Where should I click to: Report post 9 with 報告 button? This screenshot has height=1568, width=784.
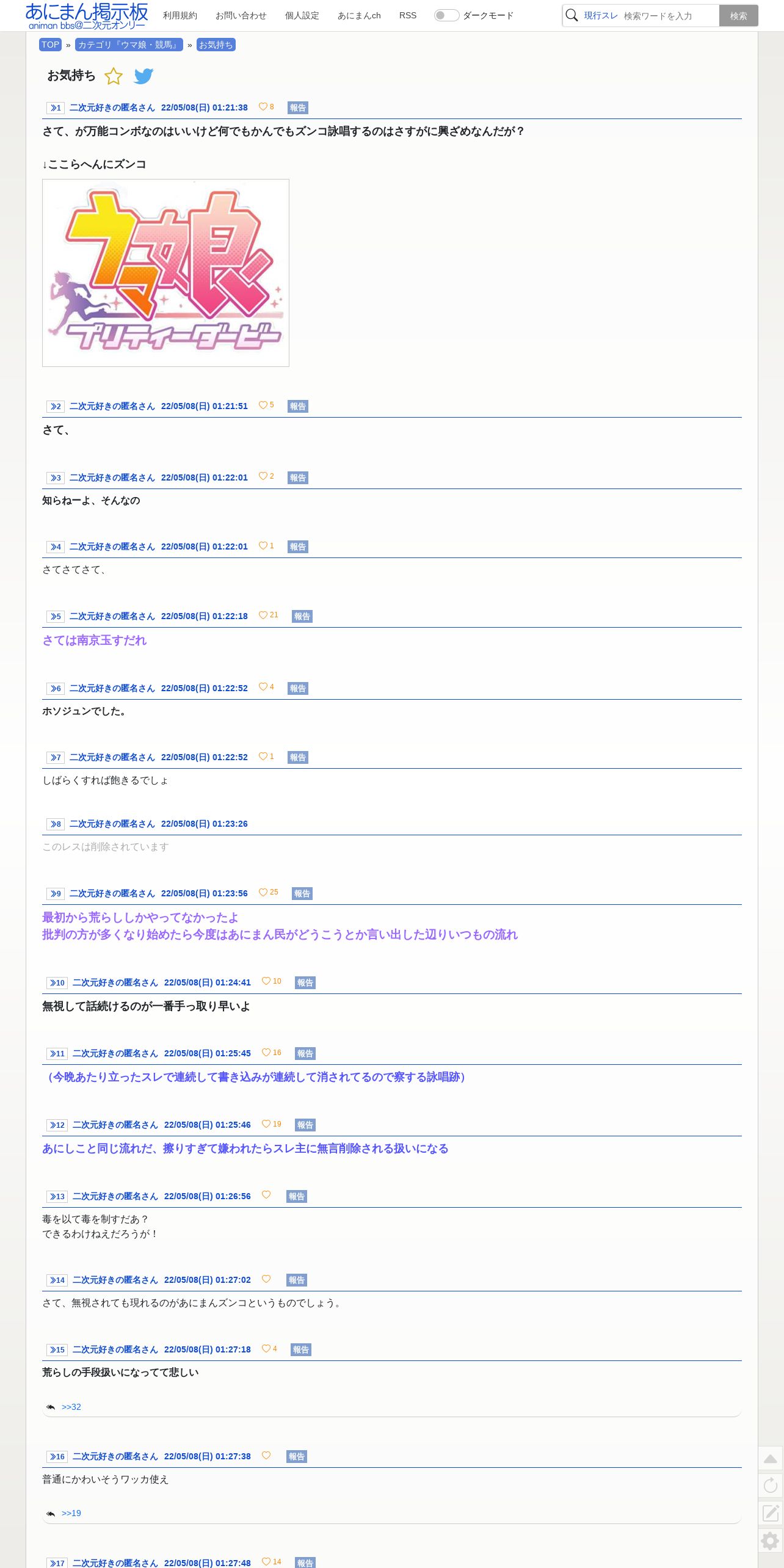click(302, 893)
